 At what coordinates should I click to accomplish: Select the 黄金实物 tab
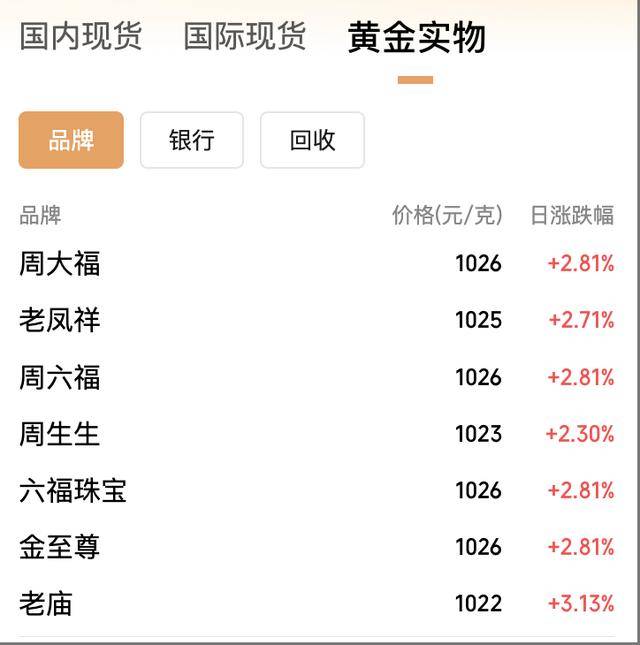[x=416, y=38]
